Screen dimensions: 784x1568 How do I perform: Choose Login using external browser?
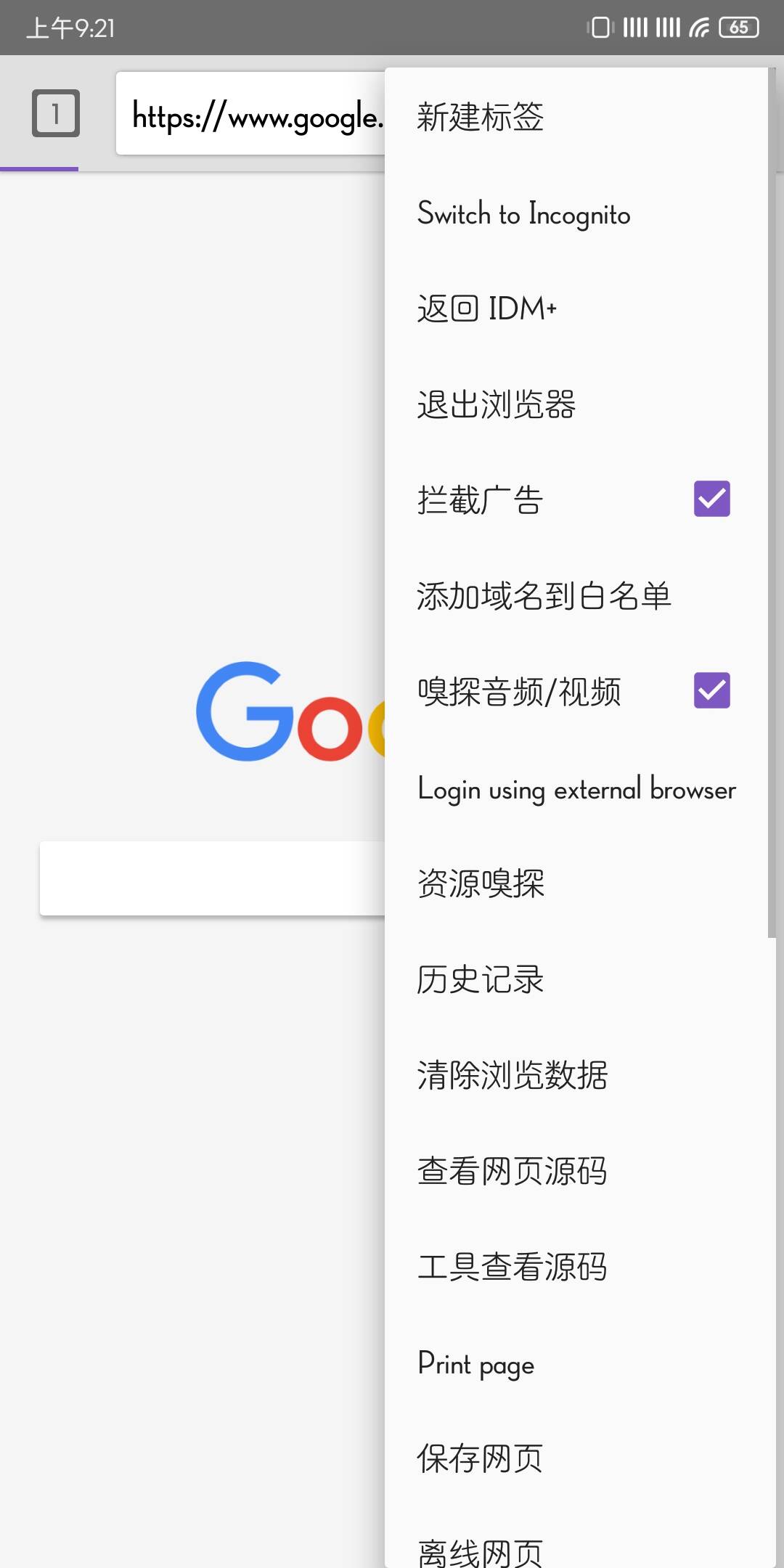[x=576, y=789]
